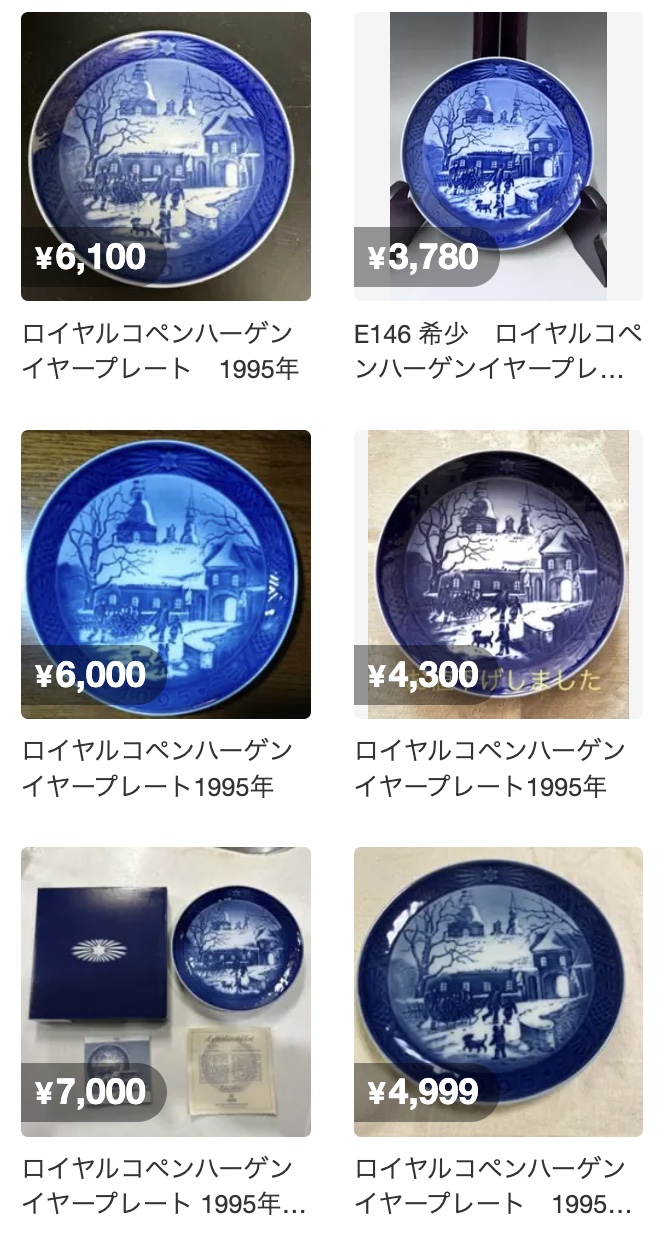The width and height of the screenshot is (666, 1234).
Task: Open the ¥3,780 E146 plate listing
Action: click(x=498, y=157)
